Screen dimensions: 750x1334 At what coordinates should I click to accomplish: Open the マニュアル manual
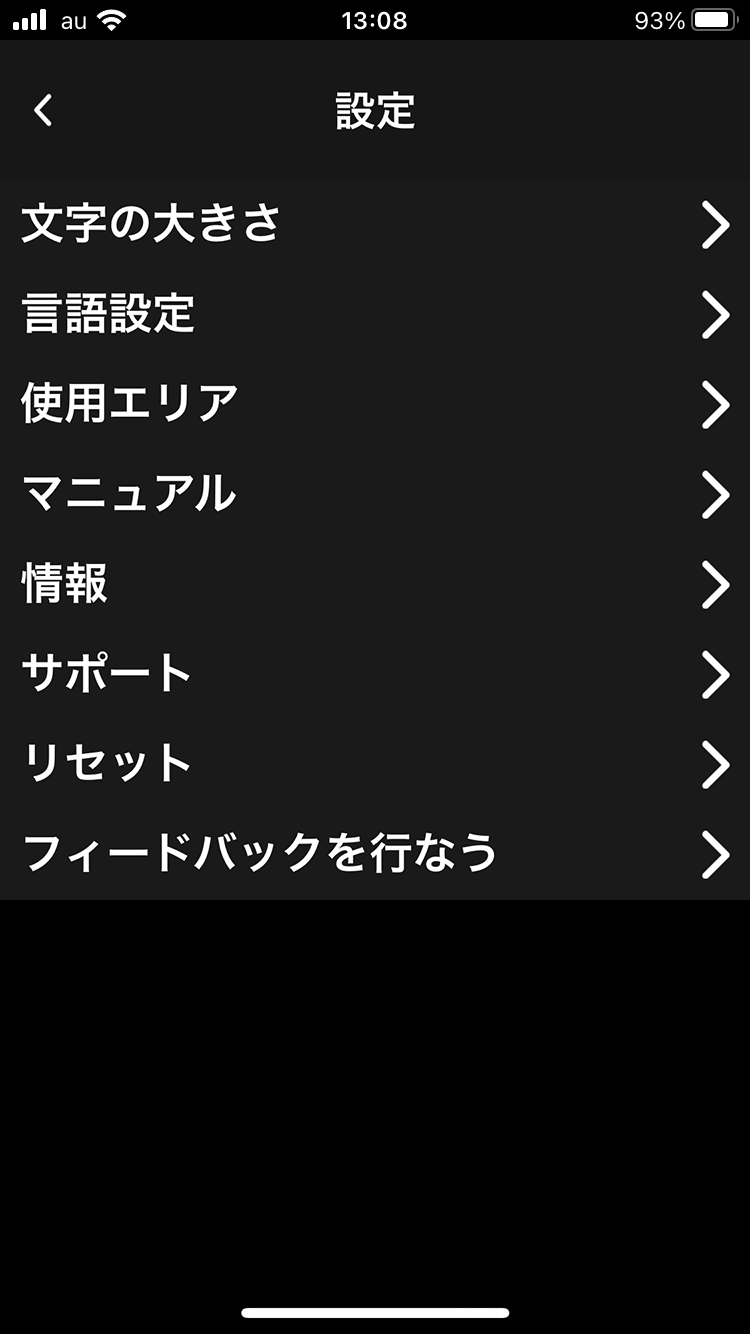(375, 494)
